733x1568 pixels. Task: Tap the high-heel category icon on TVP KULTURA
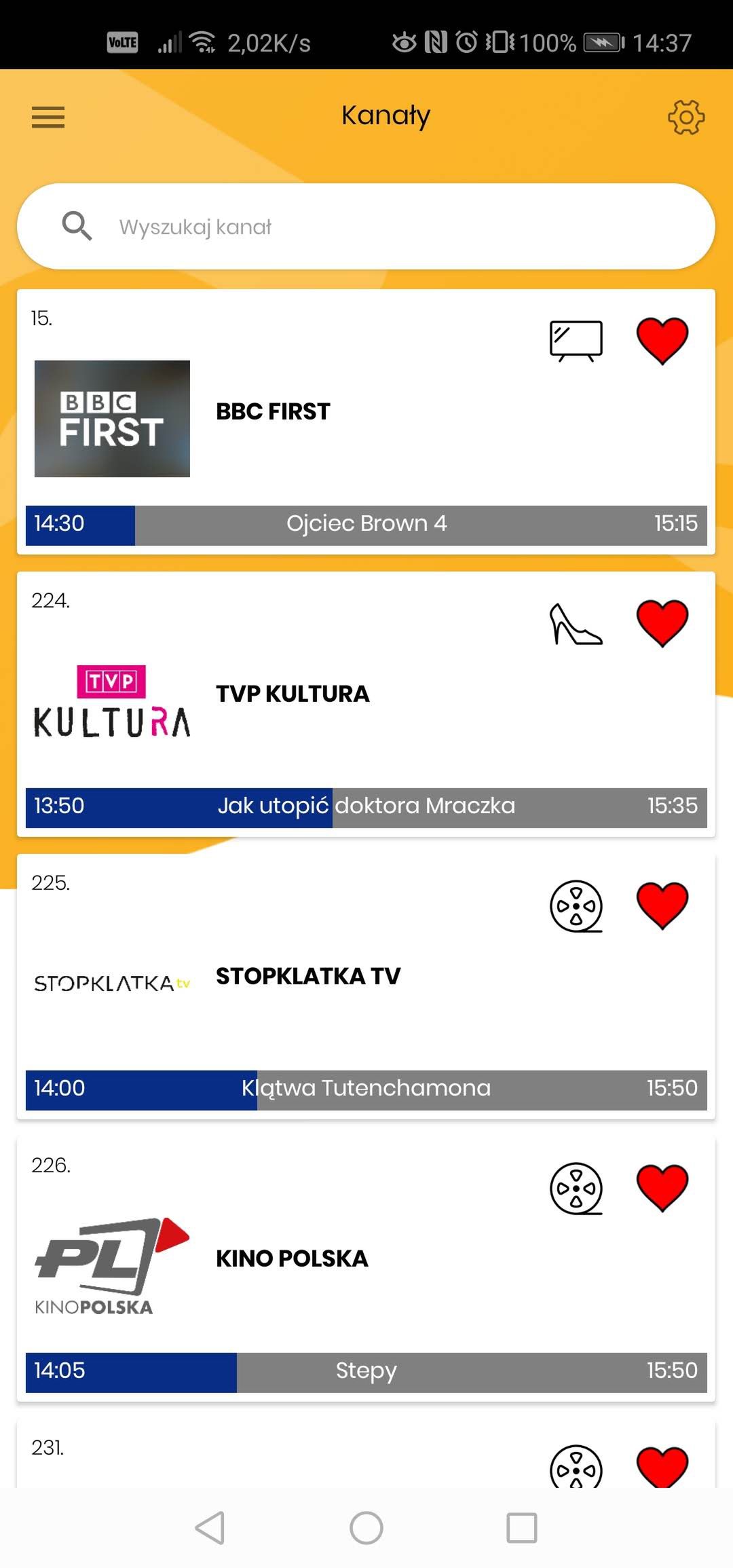point(576,624)
